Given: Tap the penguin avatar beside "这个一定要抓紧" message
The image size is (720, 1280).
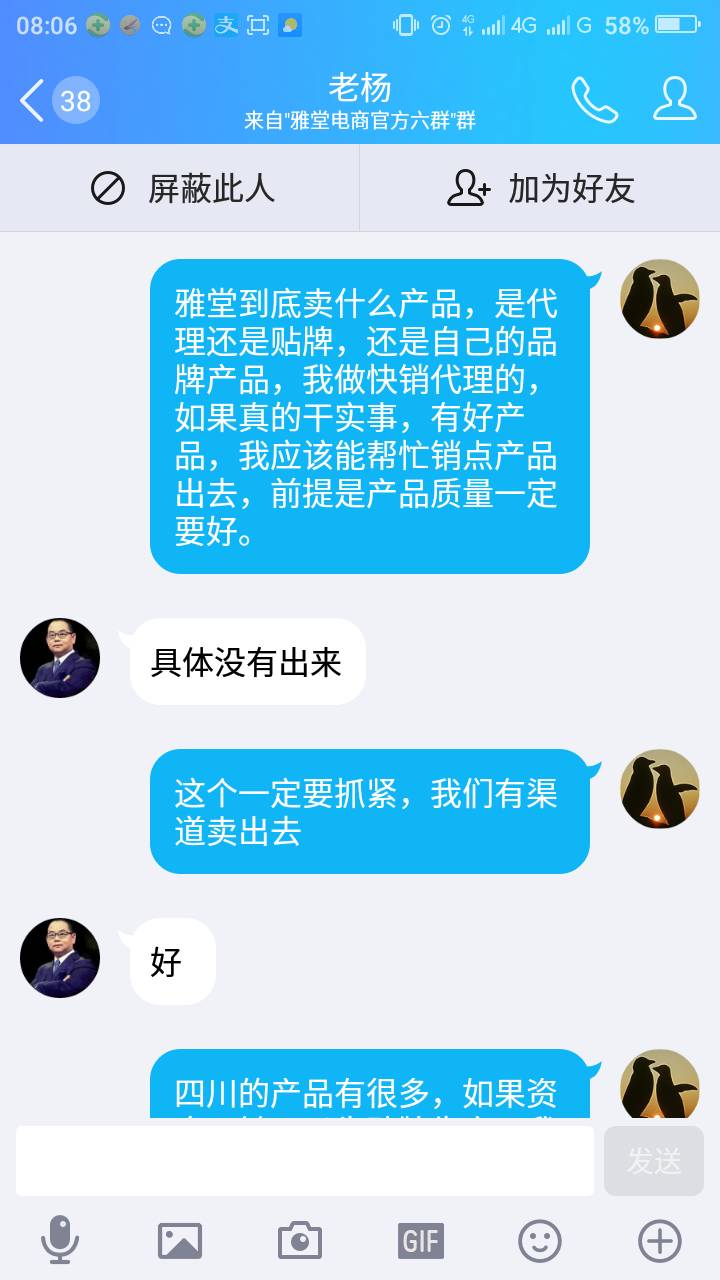Looking at the screenshot, I should click(x=660, y=789).
